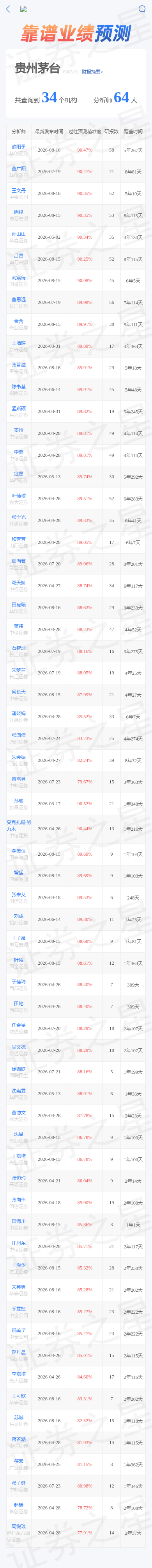Open analyst 欧阳予's profile

19,147
